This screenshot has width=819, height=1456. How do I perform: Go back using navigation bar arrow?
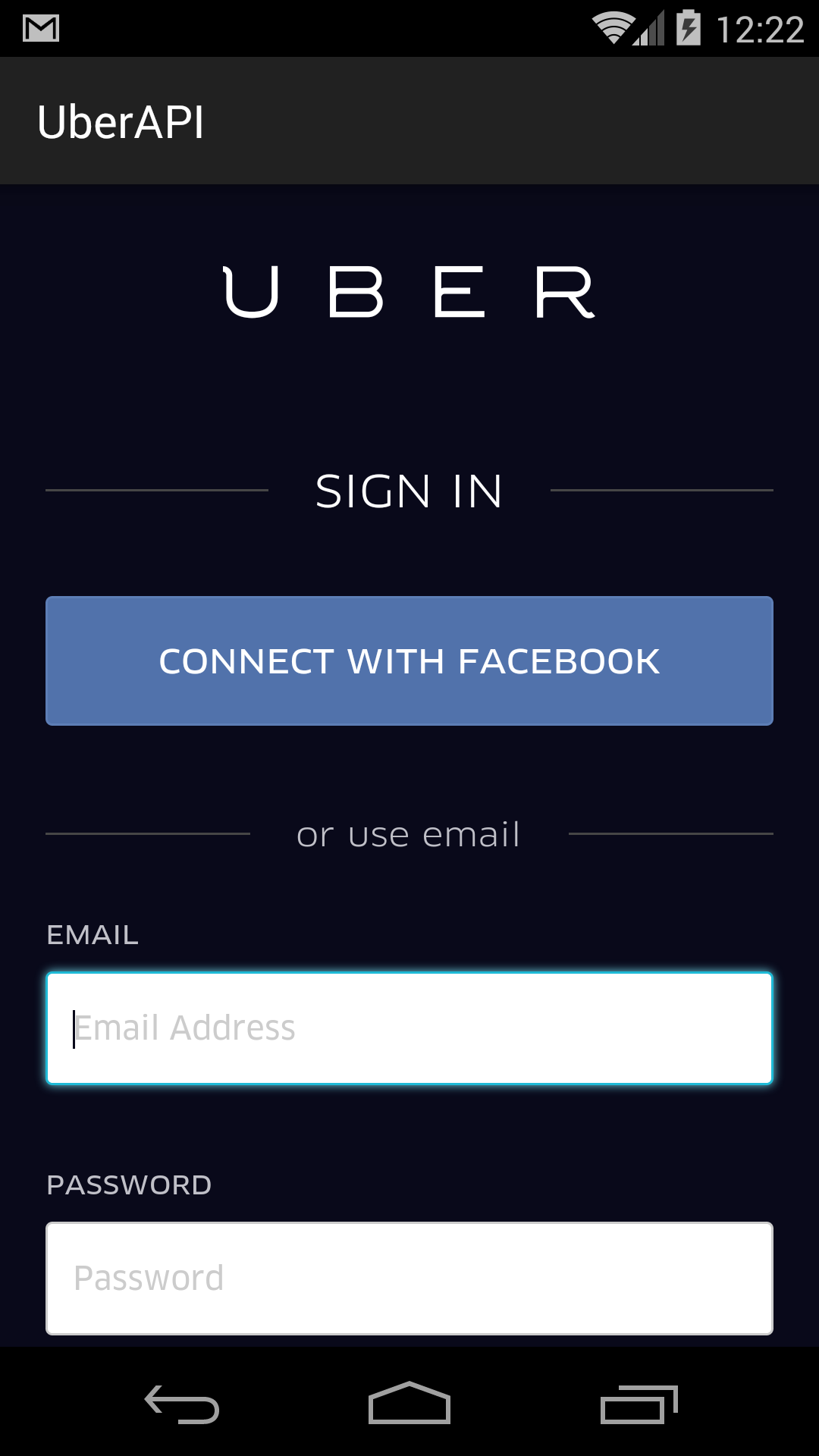coord(182,1404)
